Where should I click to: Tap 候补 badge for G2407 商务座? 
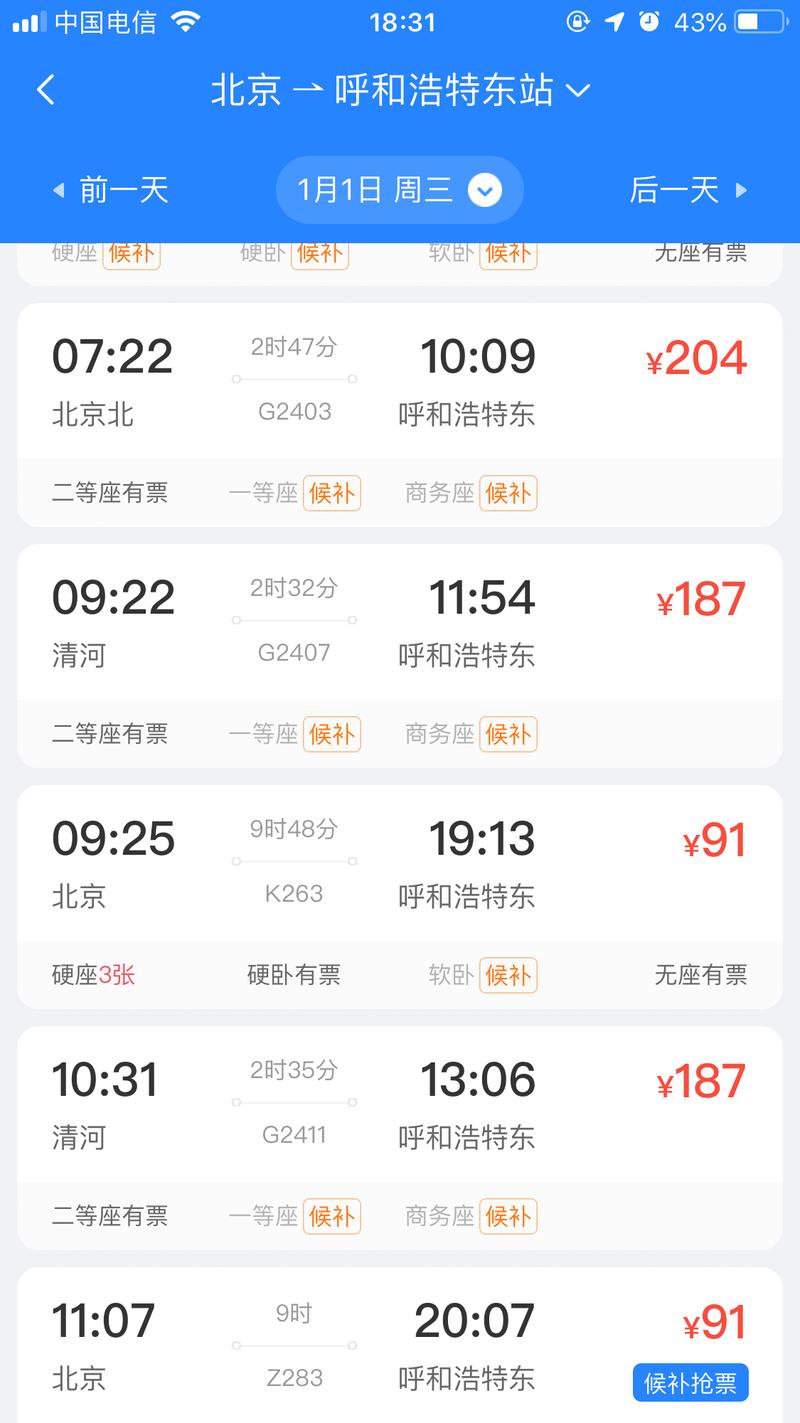[508, 734]
